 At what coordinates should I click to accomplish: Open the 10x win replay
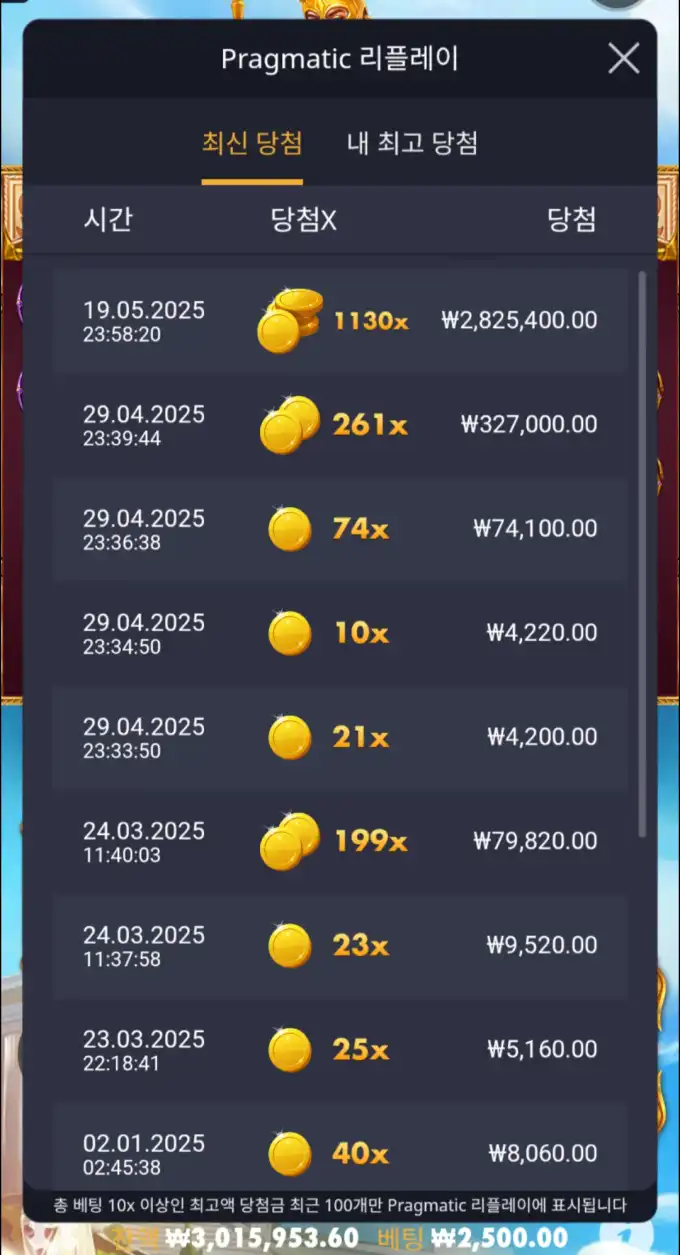pos(340,633)
